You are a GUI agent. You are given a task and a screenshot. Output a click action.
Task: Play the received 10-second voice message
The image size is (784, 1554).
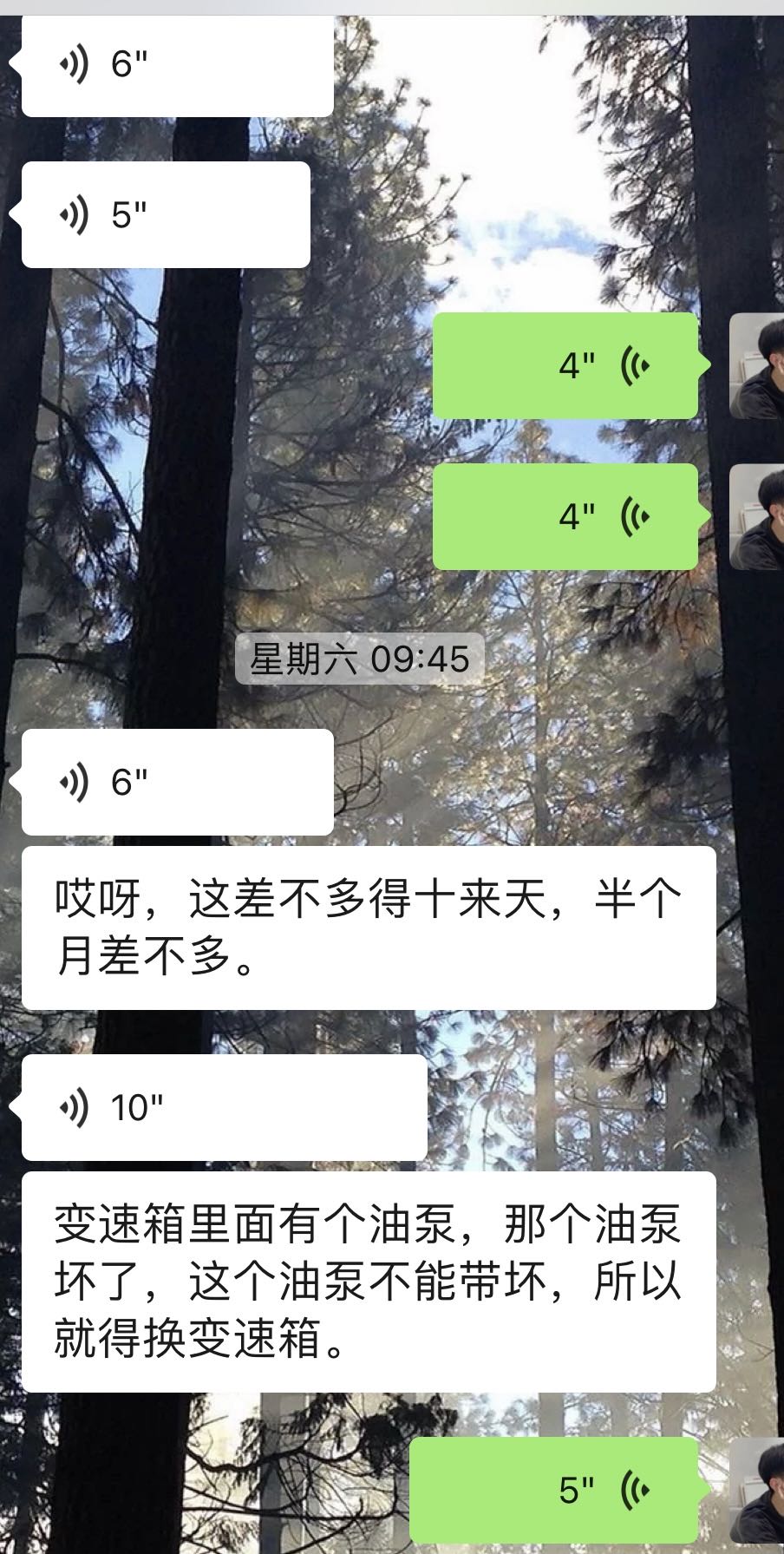224,1107
